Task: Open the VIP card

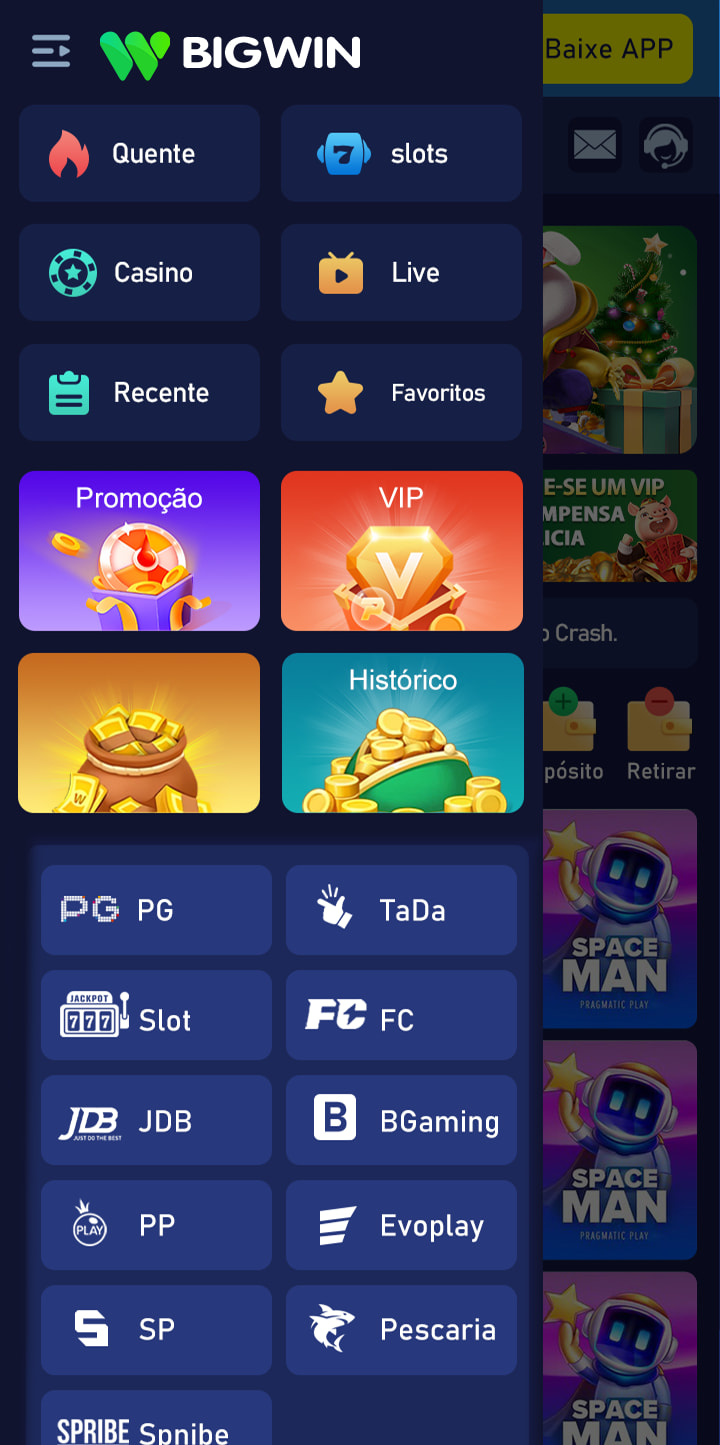Action: coord(401,551)
